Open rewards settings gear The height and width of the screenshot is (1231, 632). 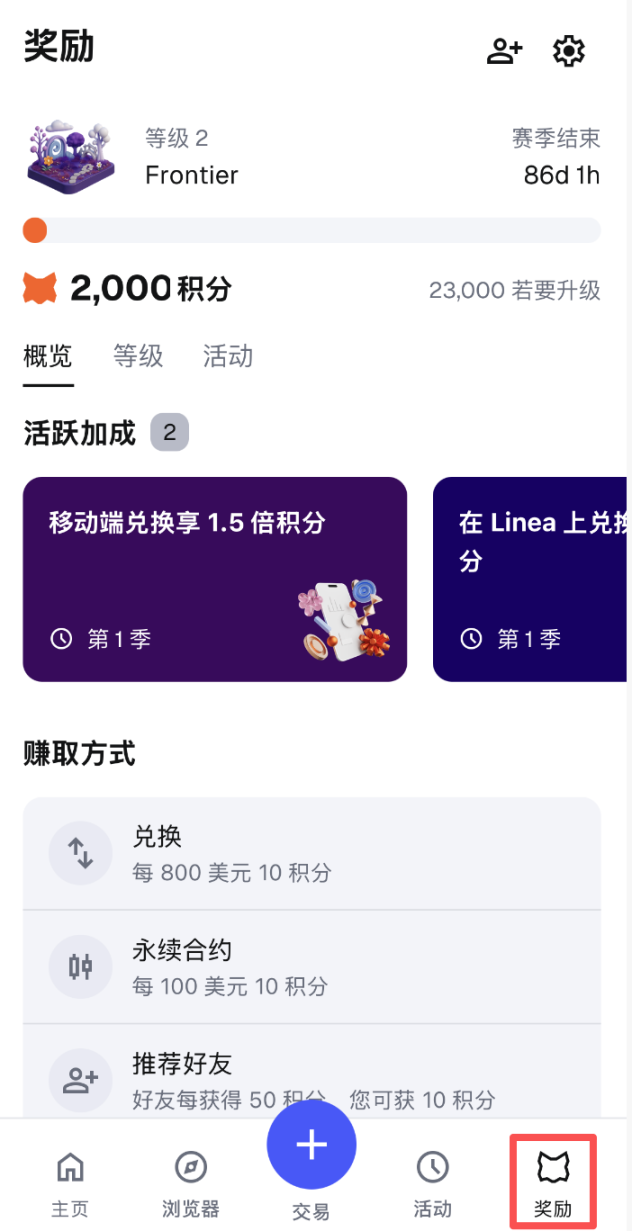569,51
